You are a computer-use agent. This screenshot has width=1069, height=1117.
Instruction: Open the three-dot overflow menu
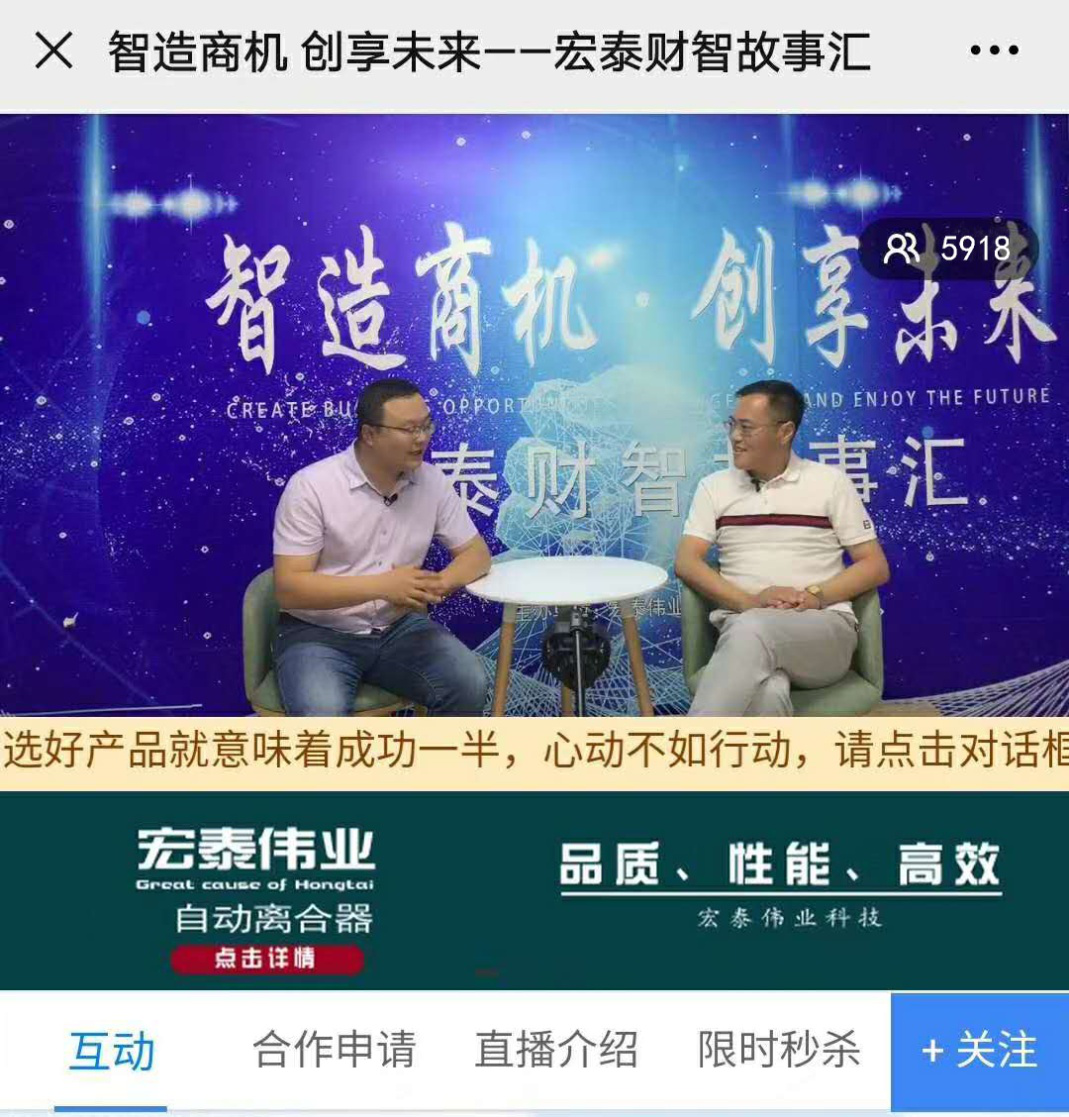pos(993,50)
